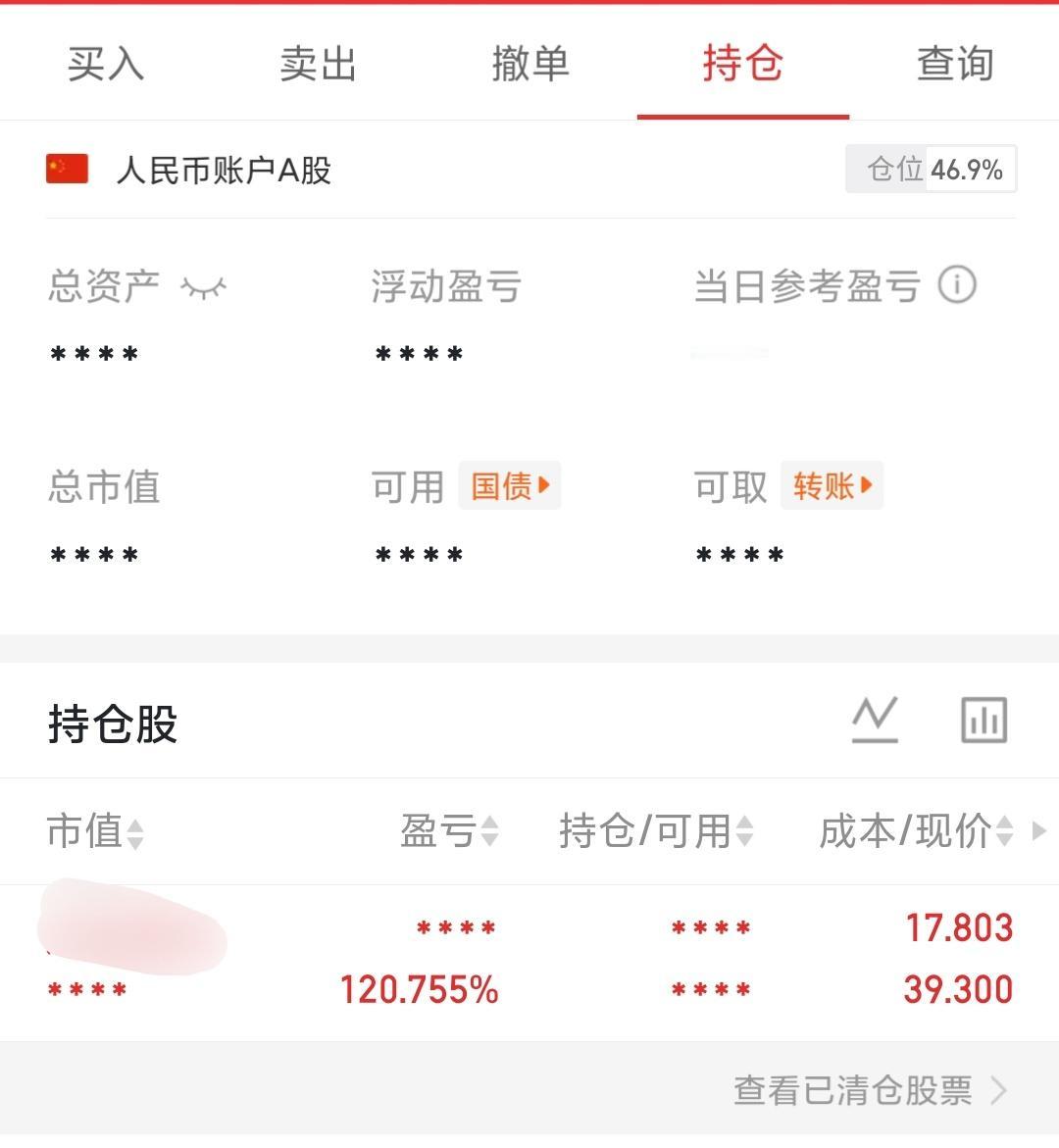Open the 国债 treasury bond shortcut
Viewport: 1059px width, 1148px height.
[x=509, y=485]
